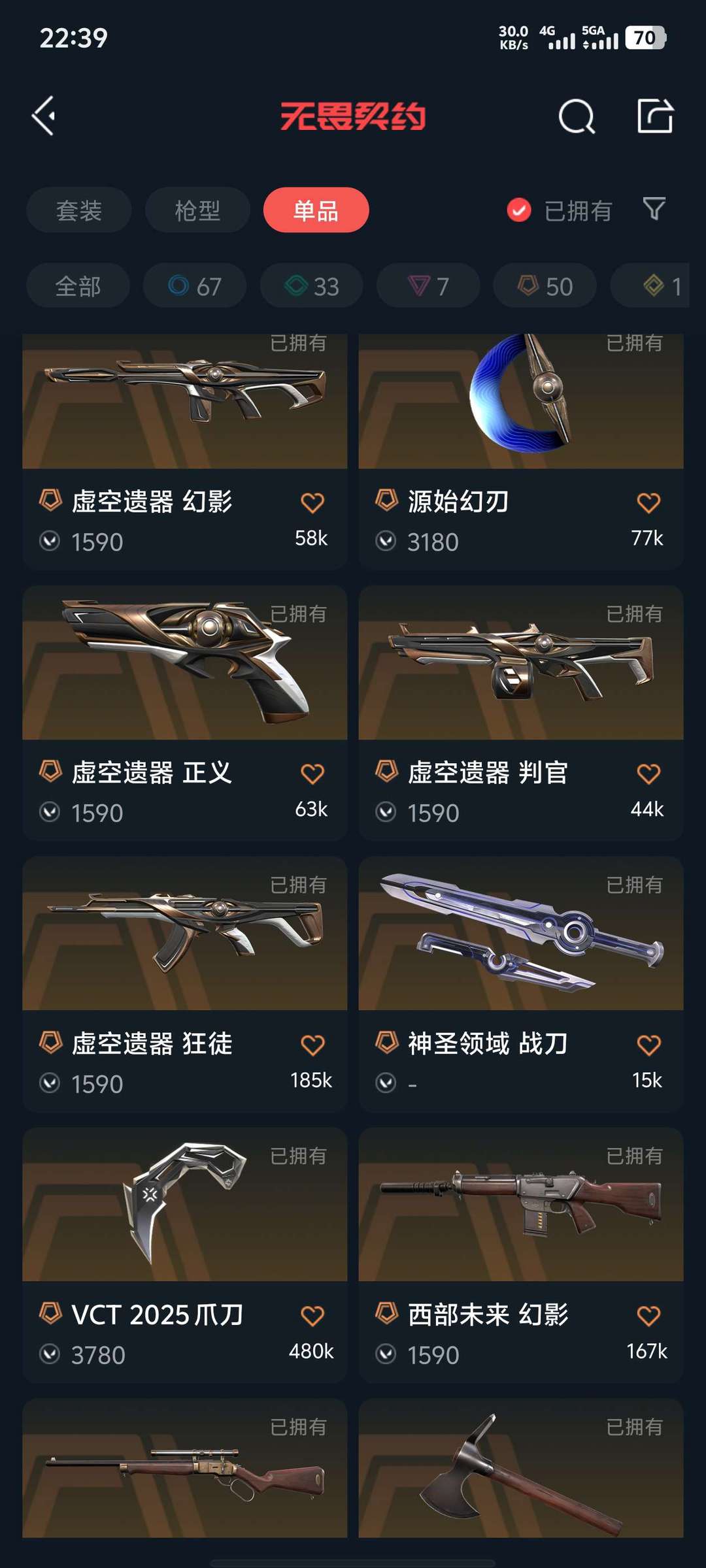Filter by the orange rarity chip 50
The image size is (706, 1568).
[x=545, y=286]
